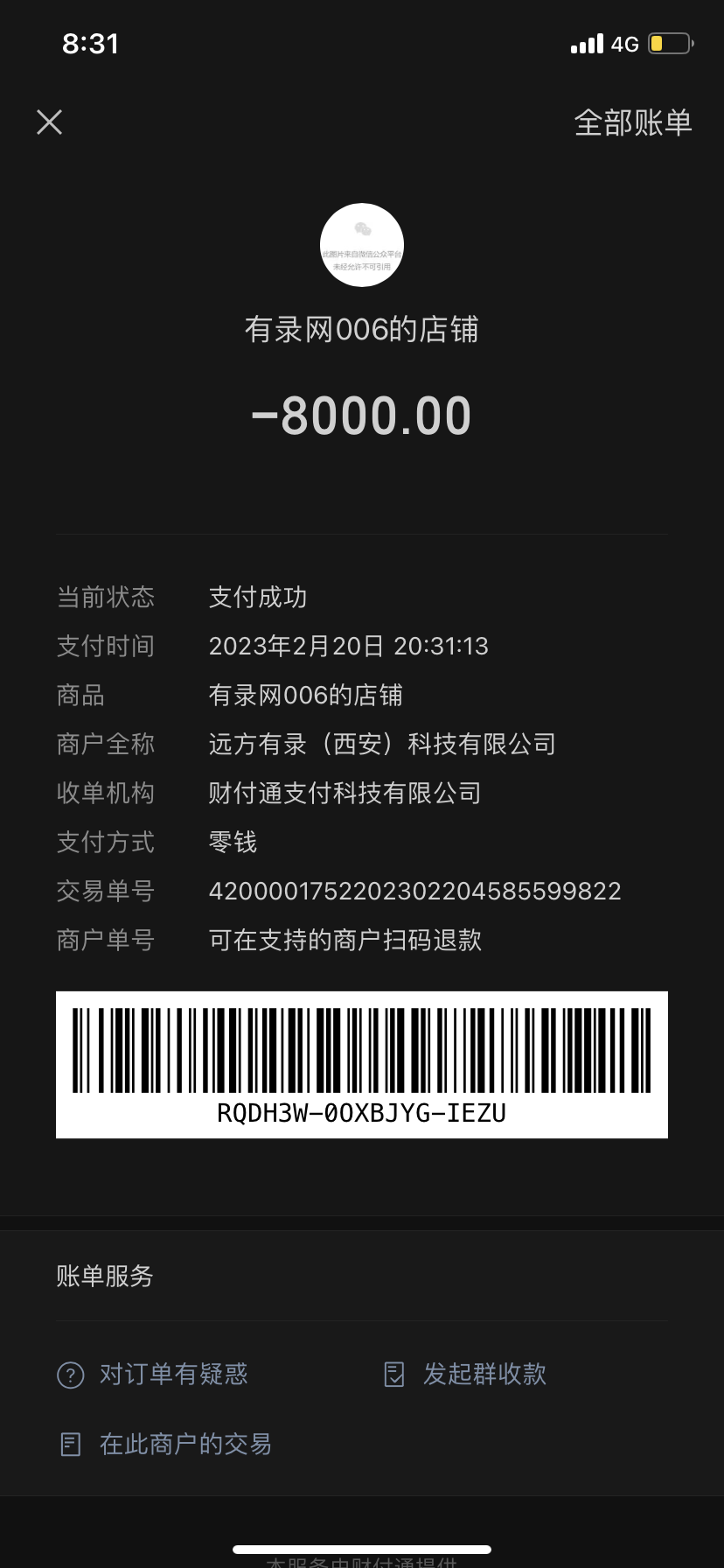Tap 对订单有疑惑 for order help
The width and height of the screenshot is (724, 1568).
154,1374
